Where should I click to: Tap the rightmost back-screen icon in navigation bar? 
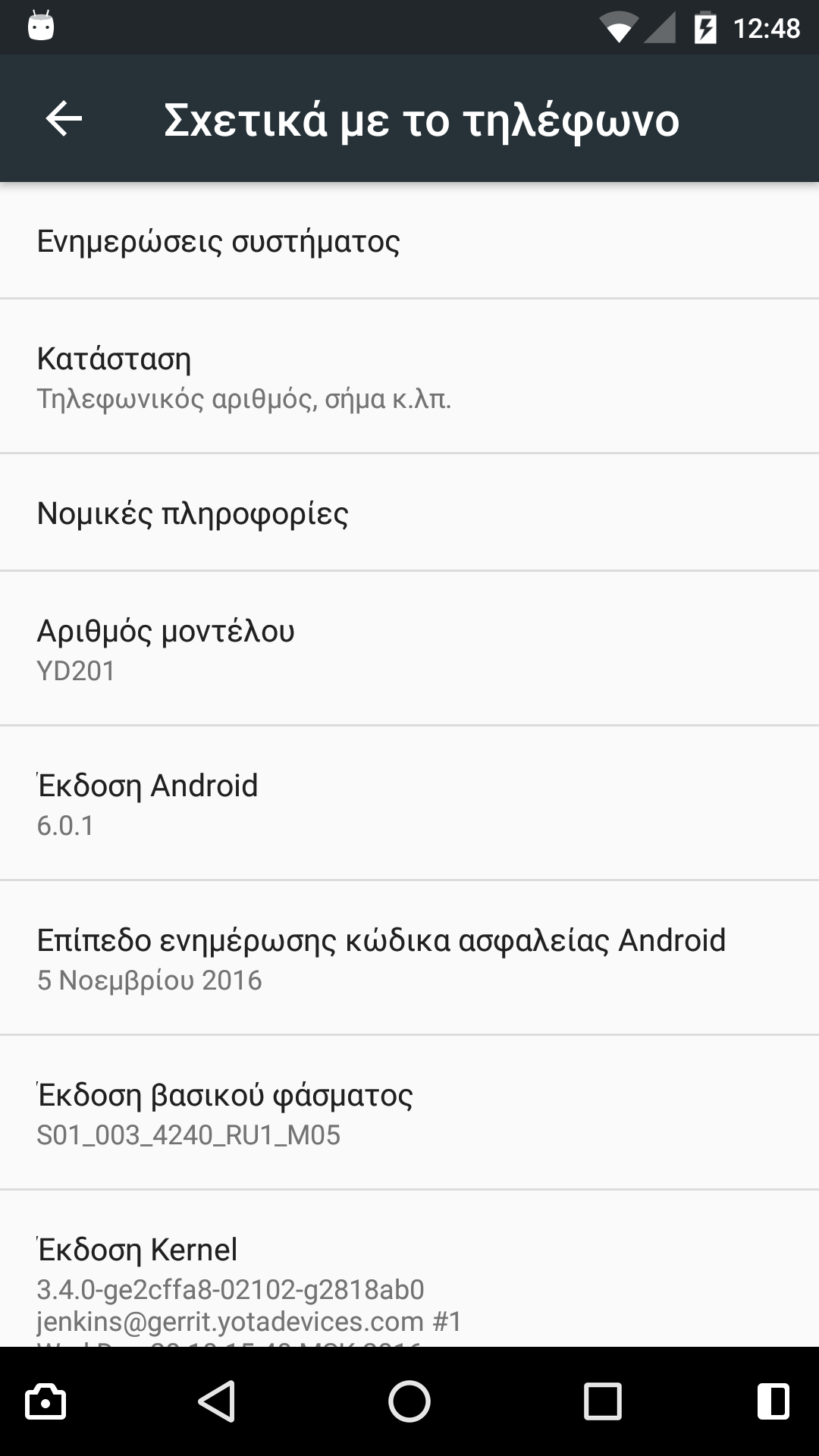773,1401
